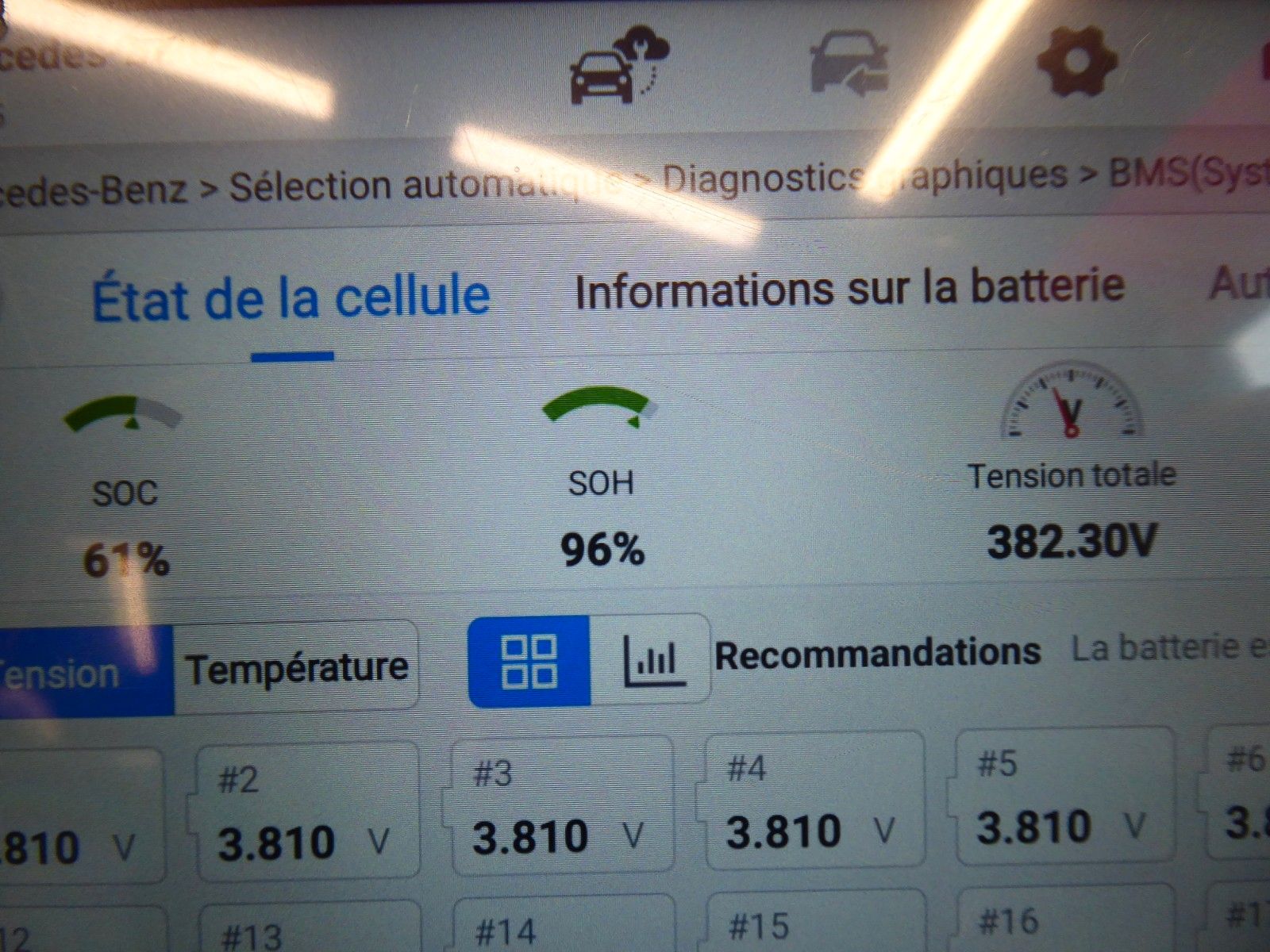Select the État de la cellule tab
Viewport: 1270px width, 952px height.
pyautogui.click(x=291, y=298)
